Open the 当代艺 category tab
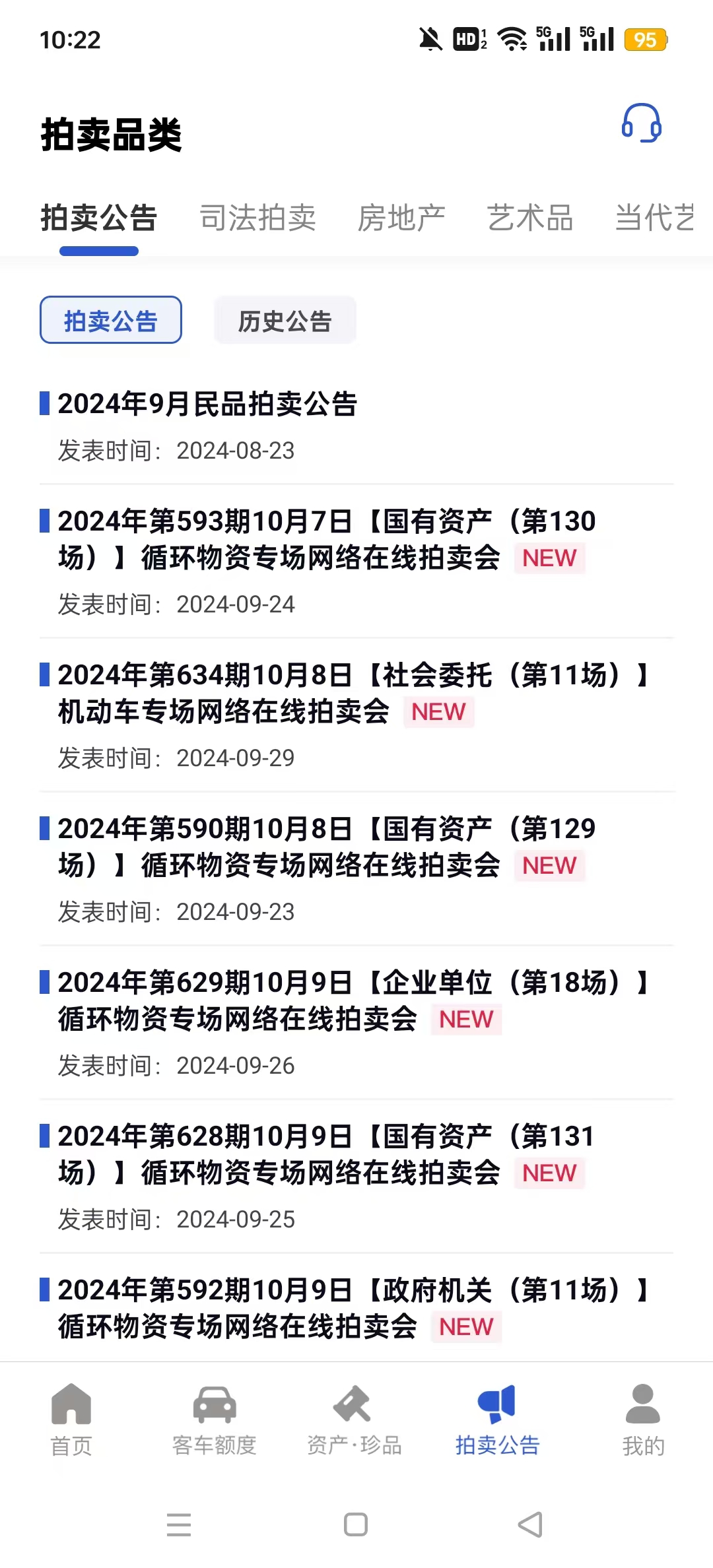This screenshot has width=713, height=1568. tap(655, 218)
